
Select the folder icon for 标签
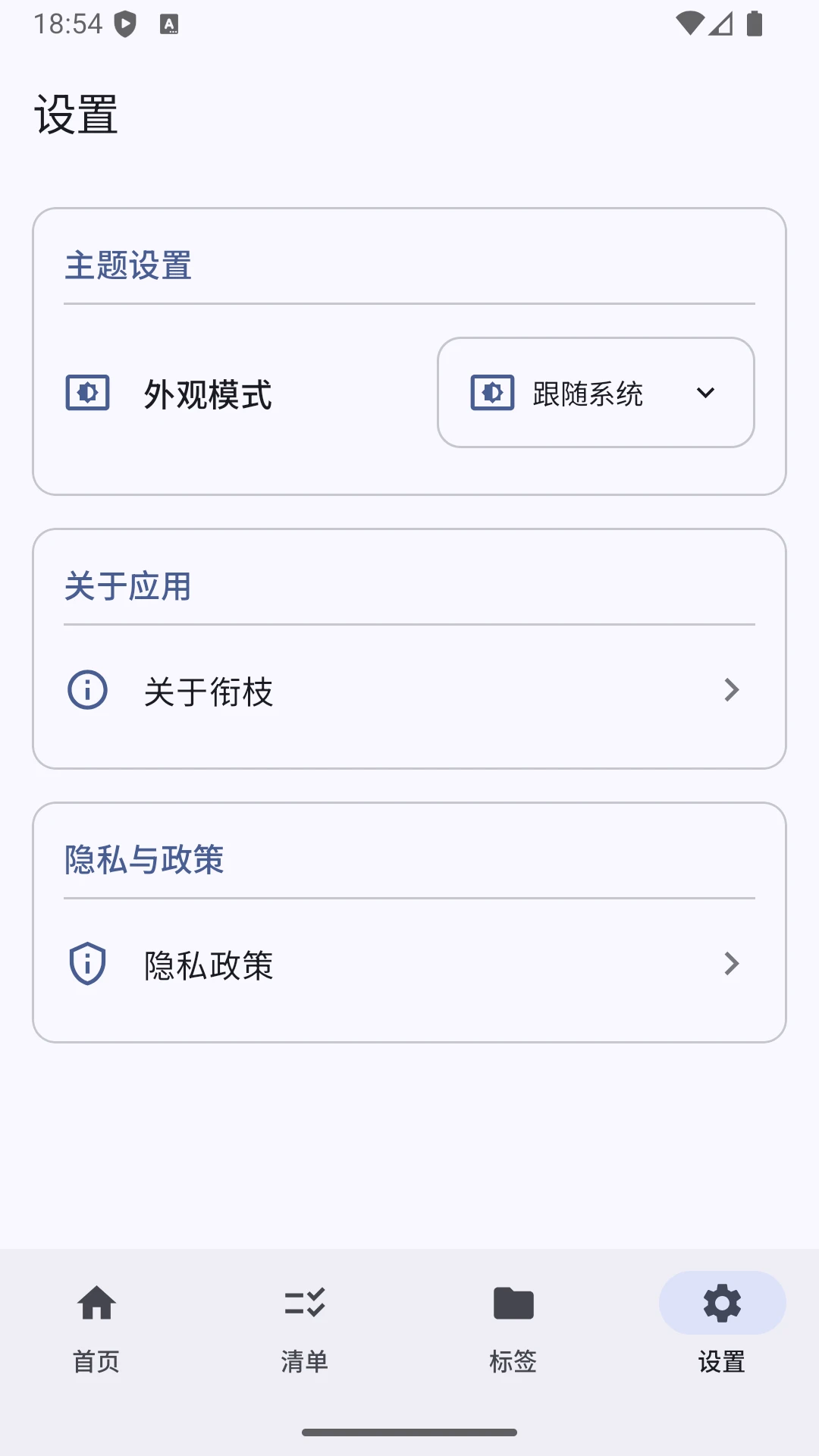point(512,1302)
